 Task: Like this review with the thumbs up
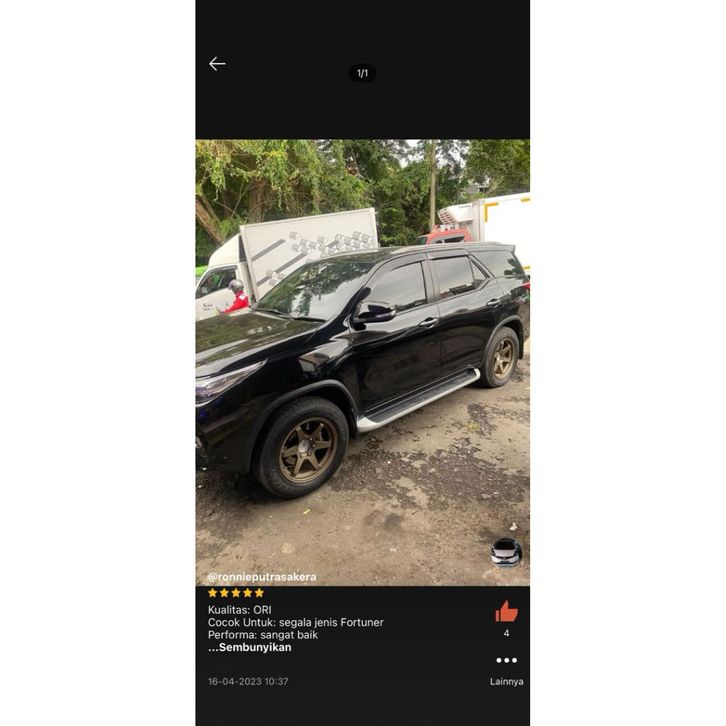[x=507, y=612]
